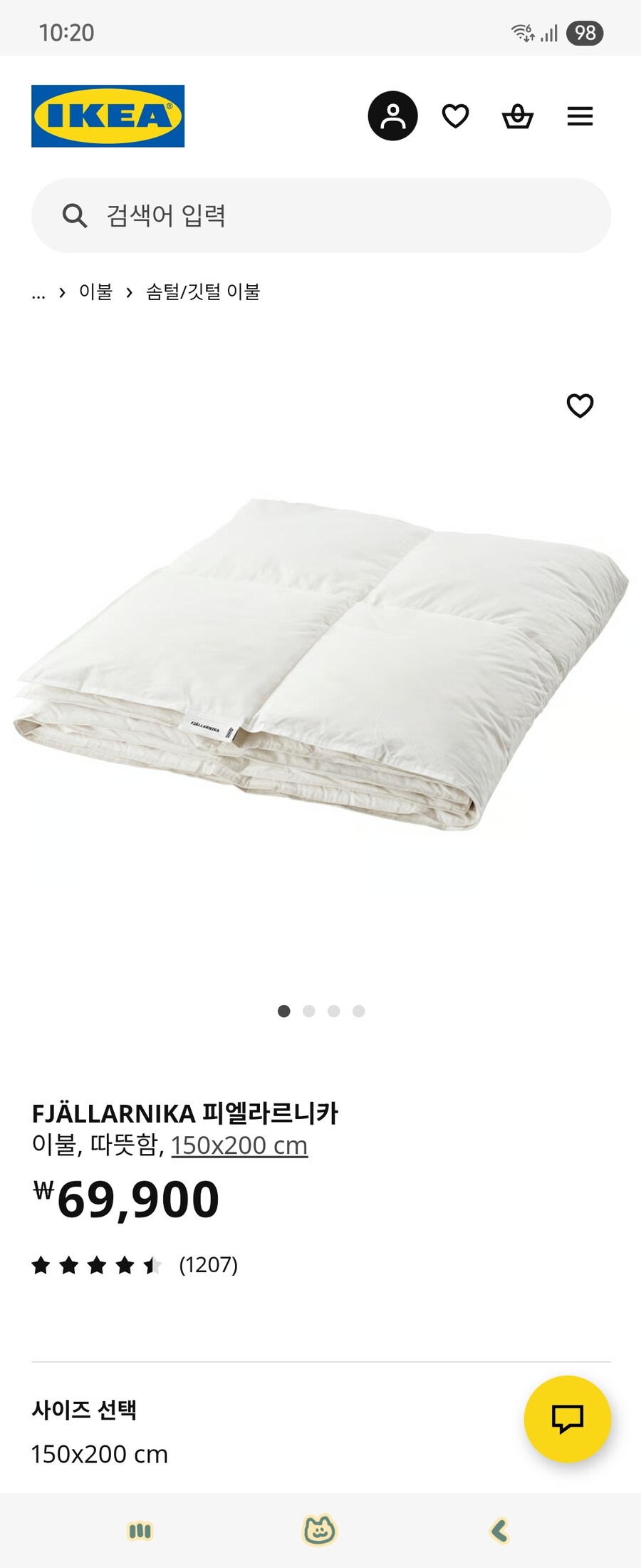641x1568 pixels.
Task: View the 1207 customer reviews
Action: coord(208,1264)
